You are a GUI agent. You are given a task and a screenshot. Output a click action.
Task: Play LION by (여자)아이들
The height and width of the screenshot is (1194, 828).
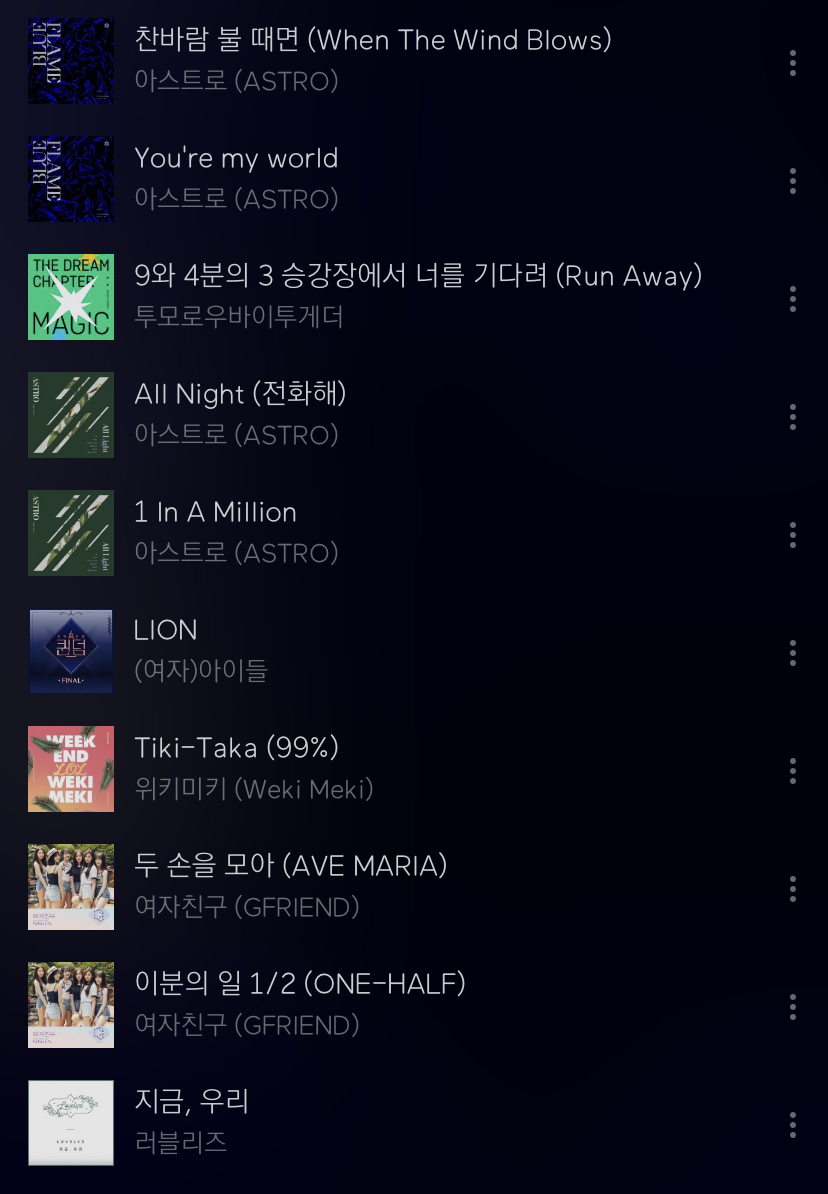166,630
